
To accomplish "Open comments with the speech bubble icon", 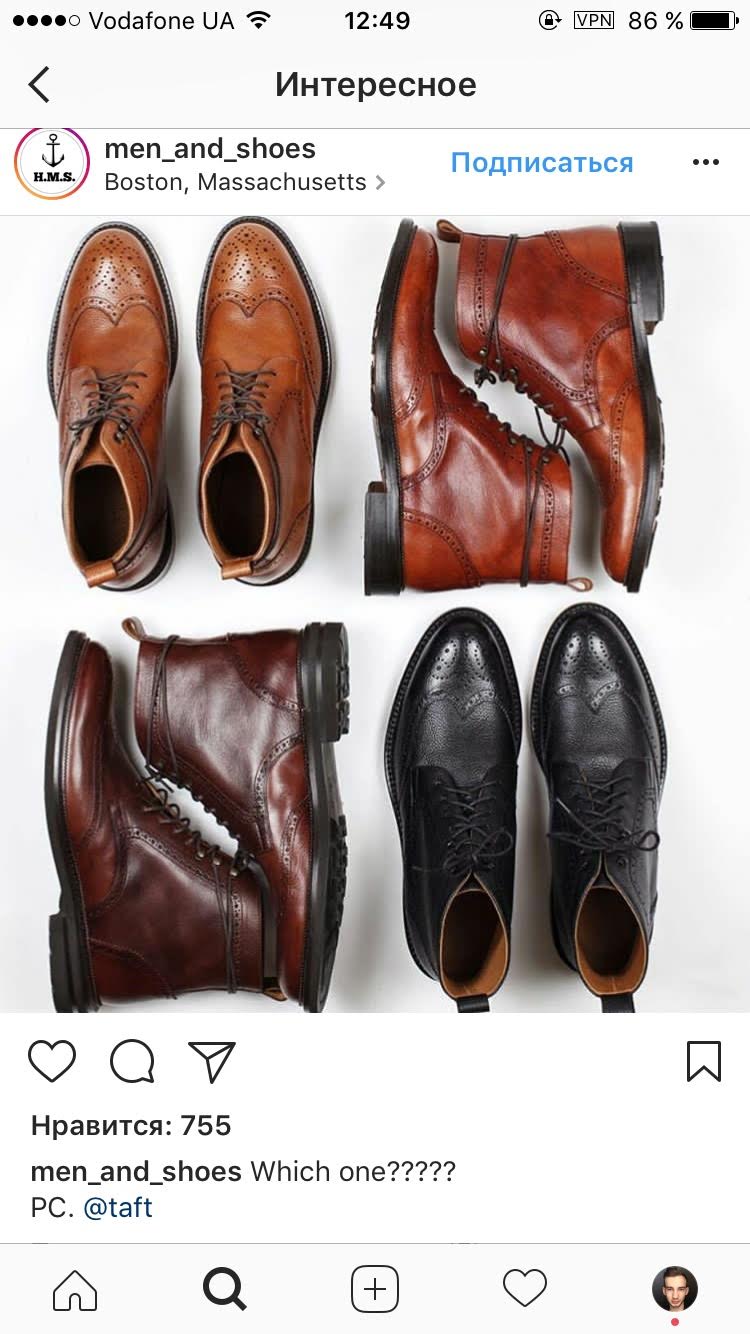I will (x=132, y=1062).
